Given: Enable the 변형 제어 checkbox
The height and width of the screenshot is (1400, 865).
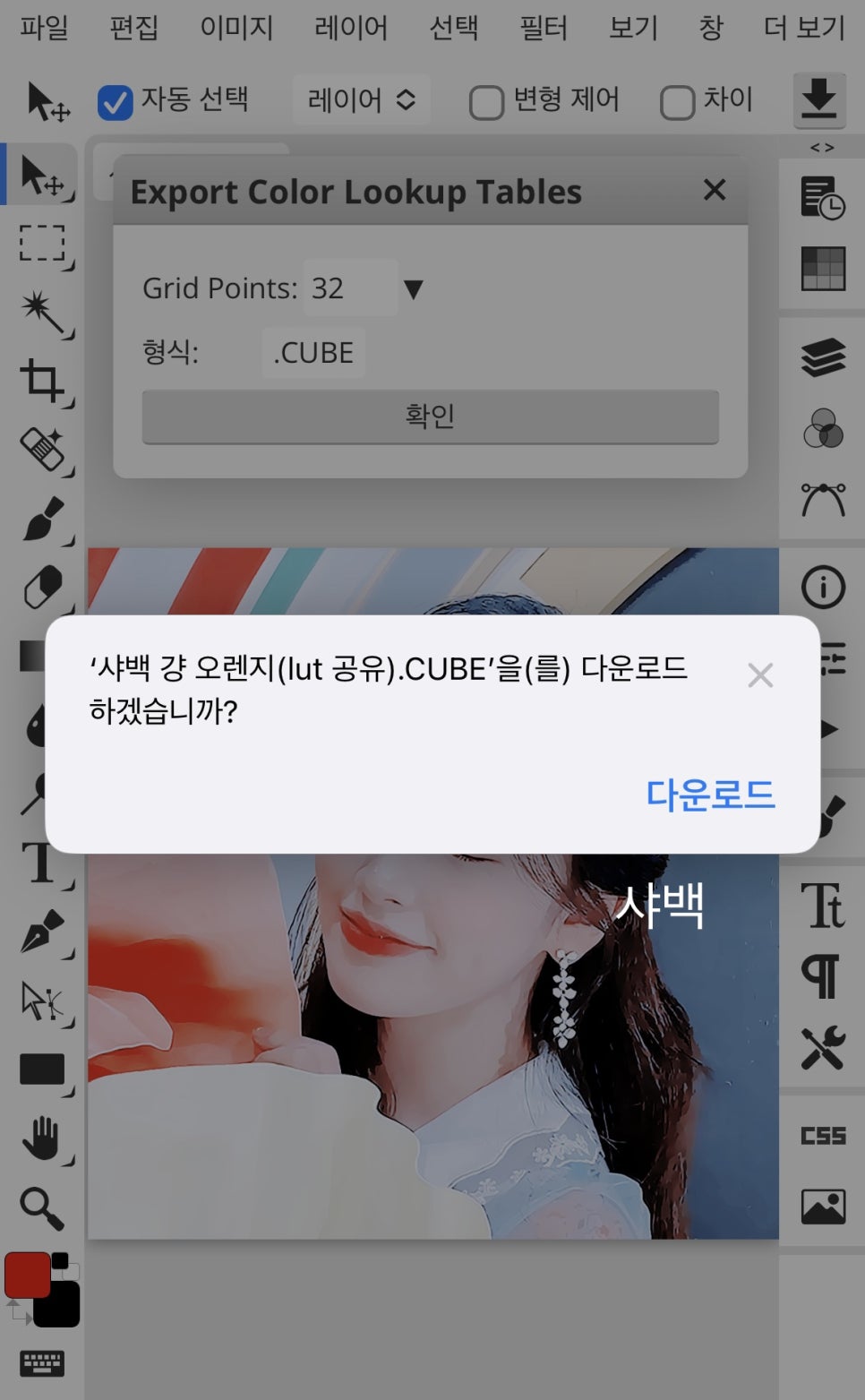Looking at the screenshot, I should point(486,102).
